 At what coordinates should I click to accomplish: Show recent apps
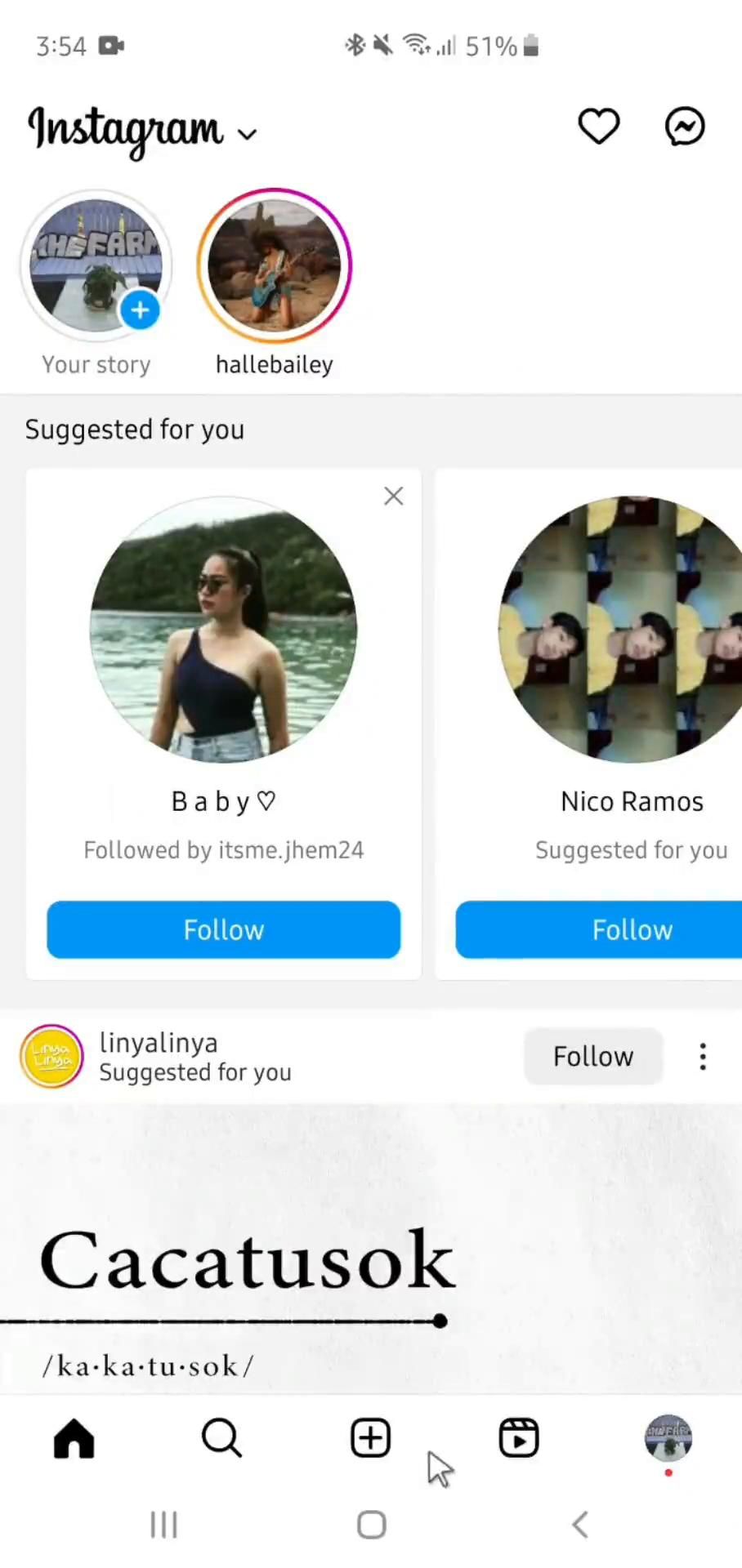click(163, 1525)
